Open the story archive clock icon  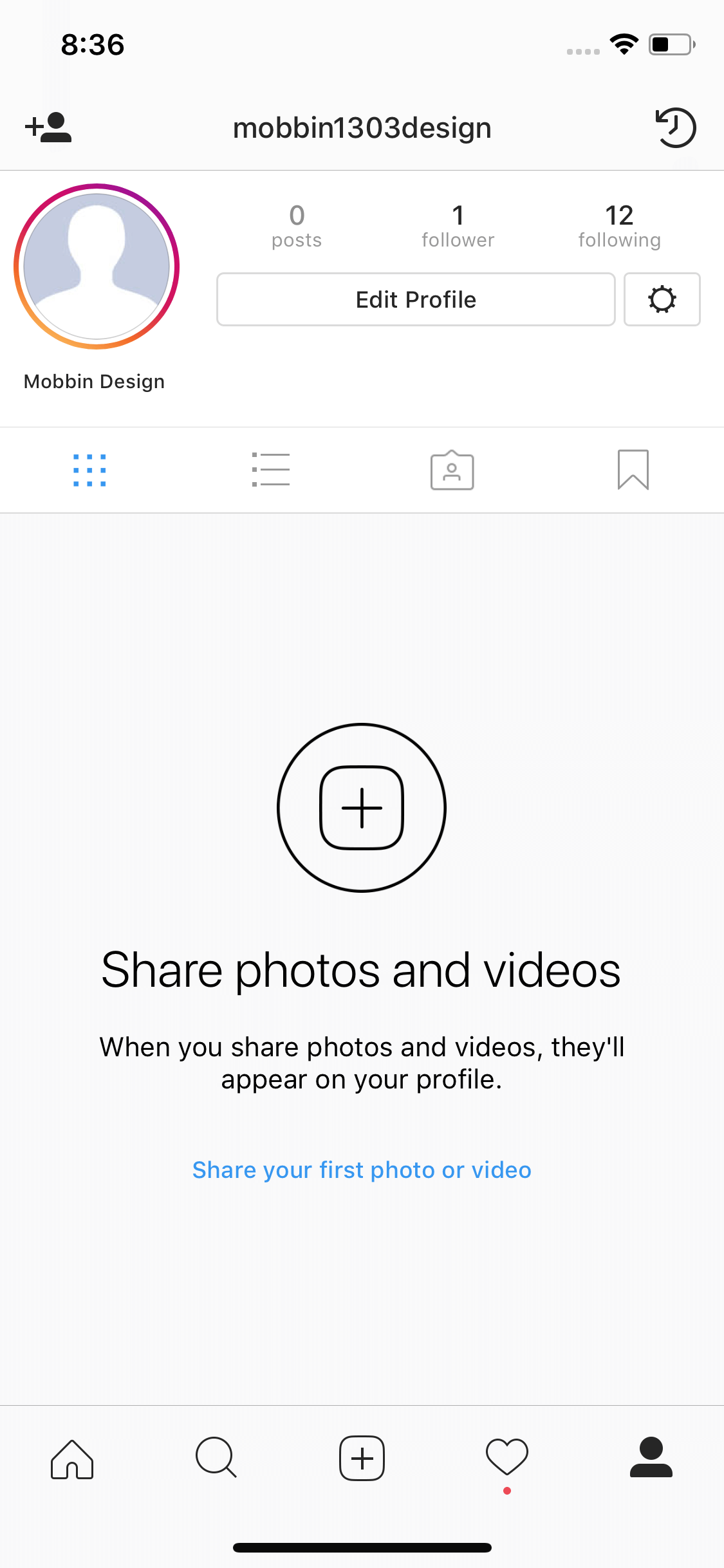(x=676, y=127)
